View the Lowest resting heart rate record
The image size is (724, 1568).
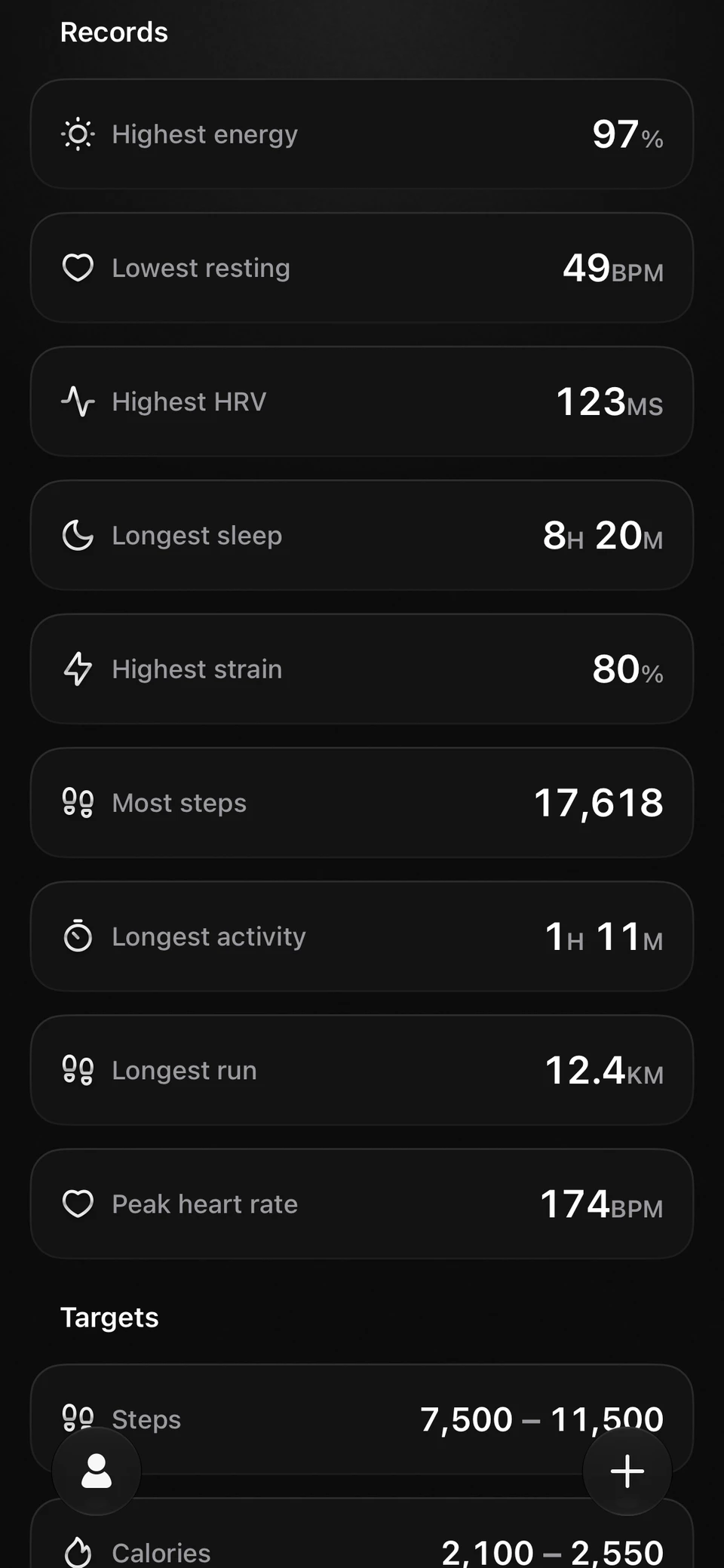(362, 268)
